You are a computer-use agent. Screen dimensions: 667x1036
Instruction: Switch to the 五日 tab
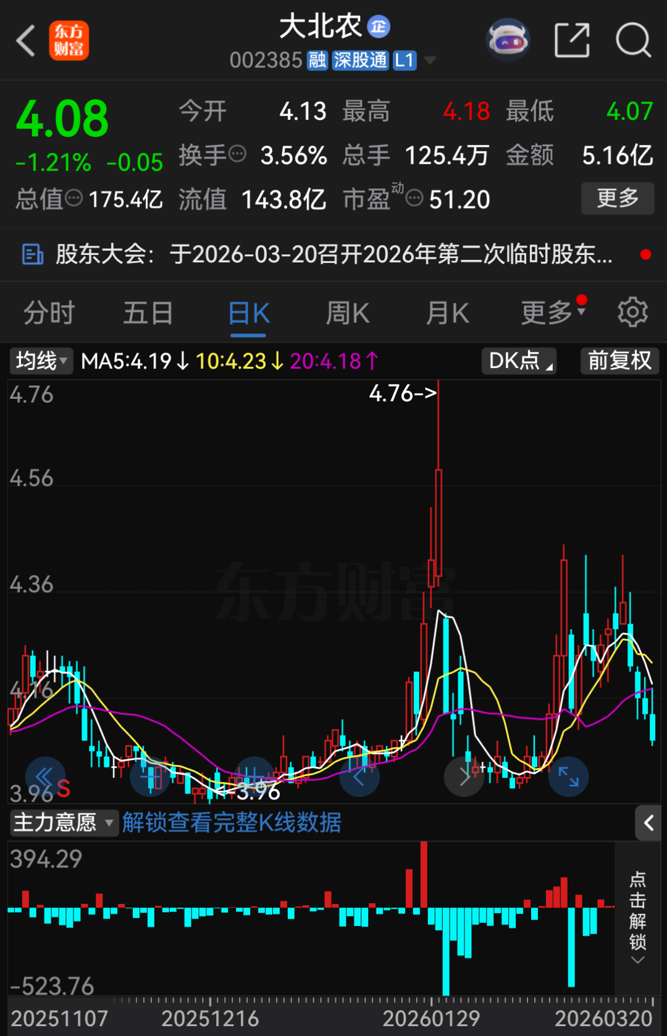[148, 313]
